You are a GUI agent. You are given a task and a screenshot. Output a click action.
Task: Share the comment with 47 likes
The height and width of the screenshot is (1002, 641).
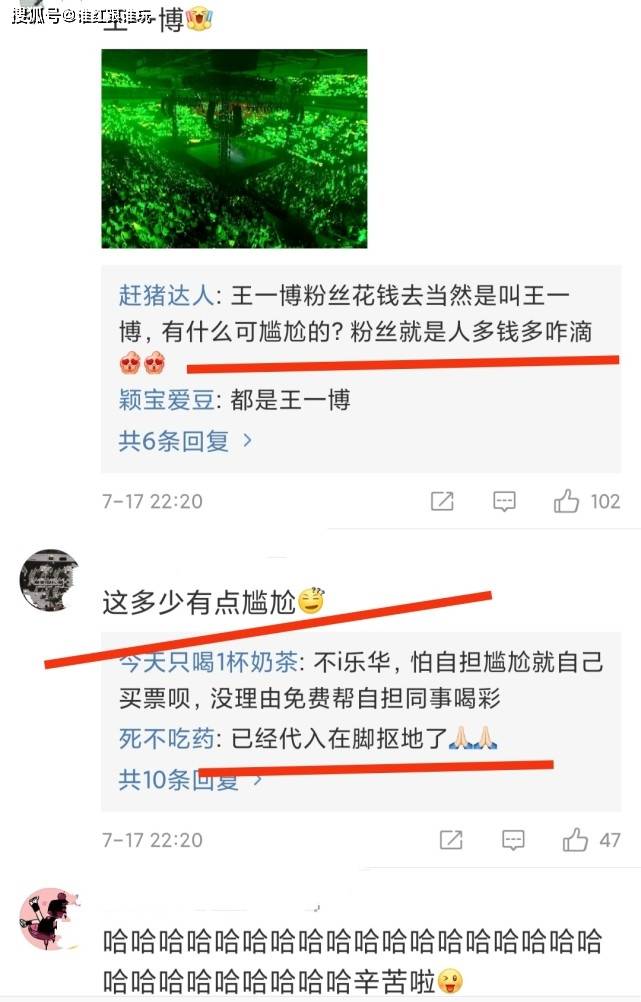(451, 840)
